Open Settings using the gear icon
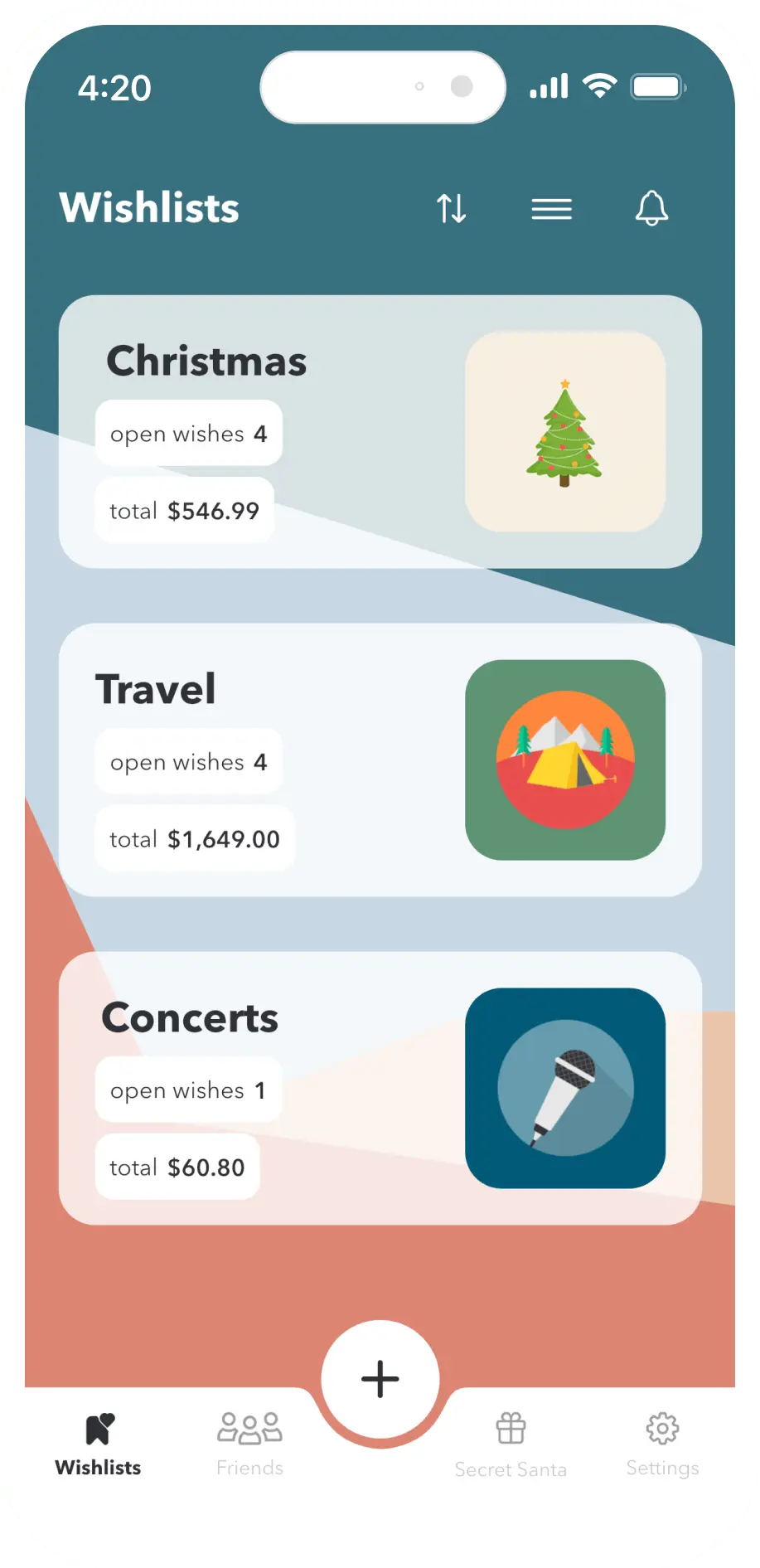 pyautogui.click(x=661, y=1429)
